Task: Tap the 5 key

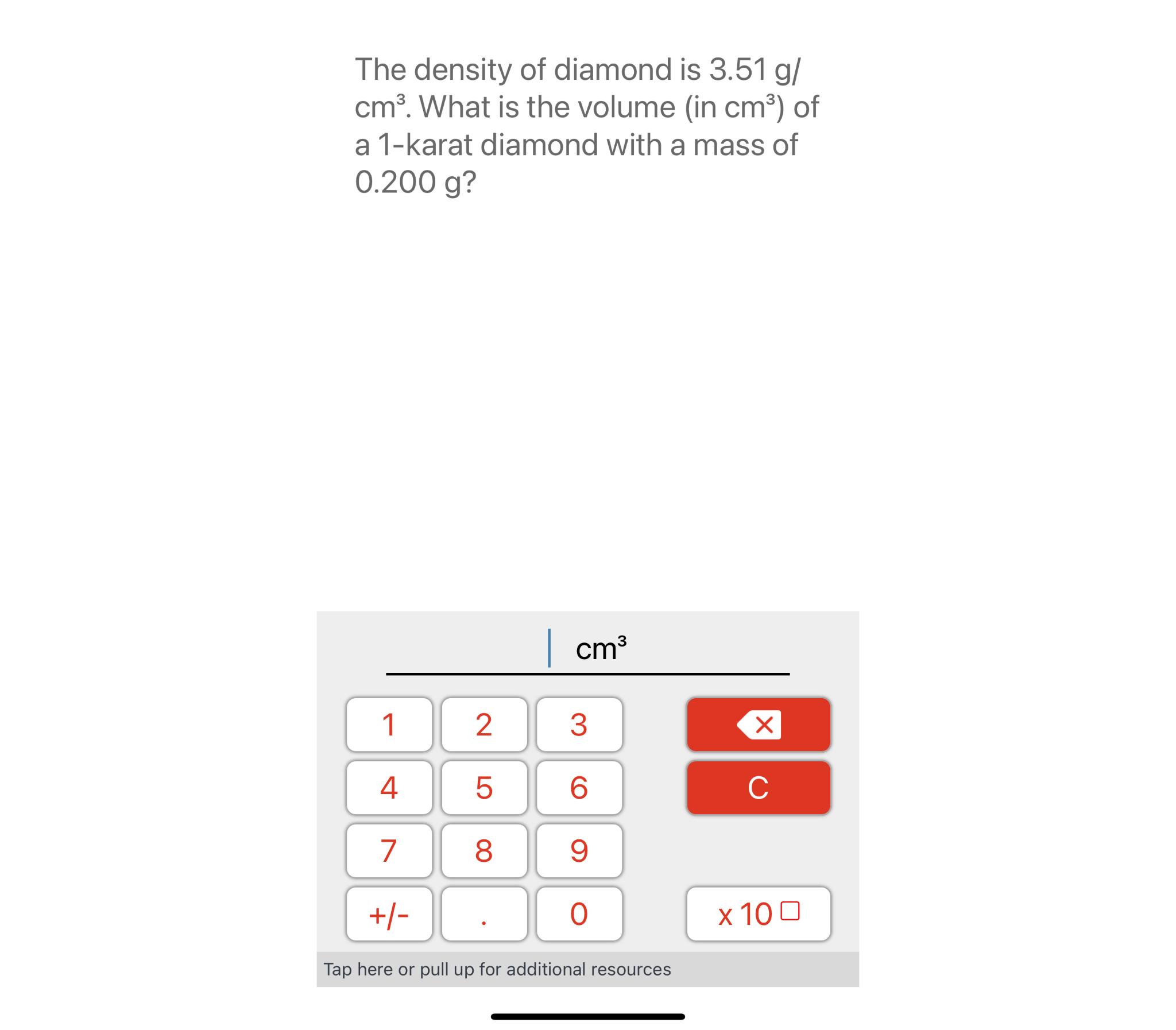Action: pos(484,788)
